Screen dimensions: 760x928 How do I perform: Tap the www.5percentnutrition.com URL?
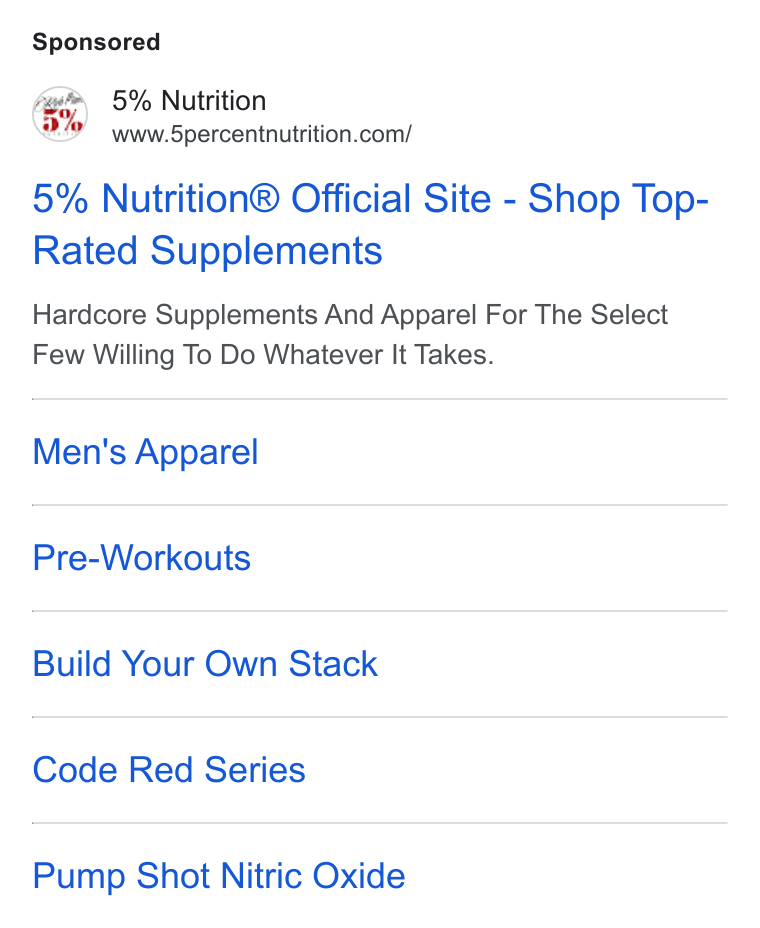(x=262, y=134)
